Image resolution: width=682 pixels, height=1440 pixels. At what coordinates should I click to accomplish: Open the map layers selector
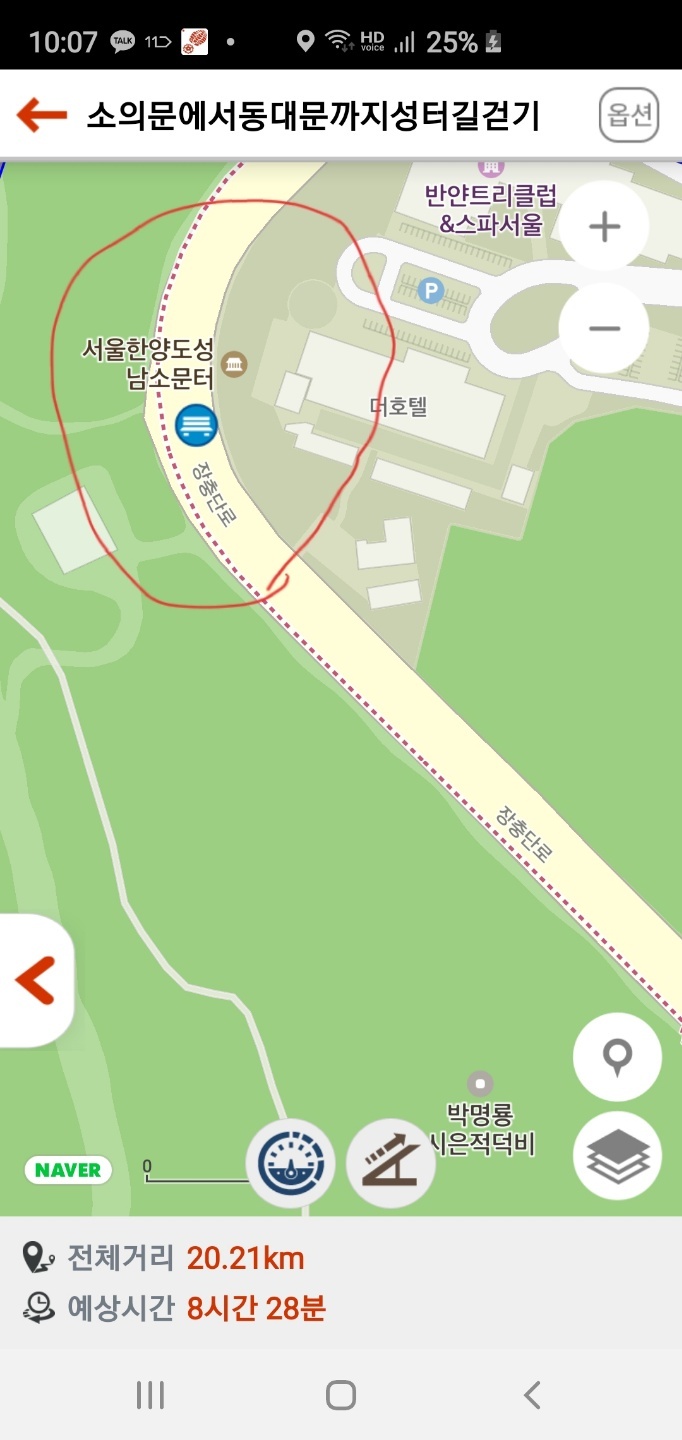[617, 1156]
